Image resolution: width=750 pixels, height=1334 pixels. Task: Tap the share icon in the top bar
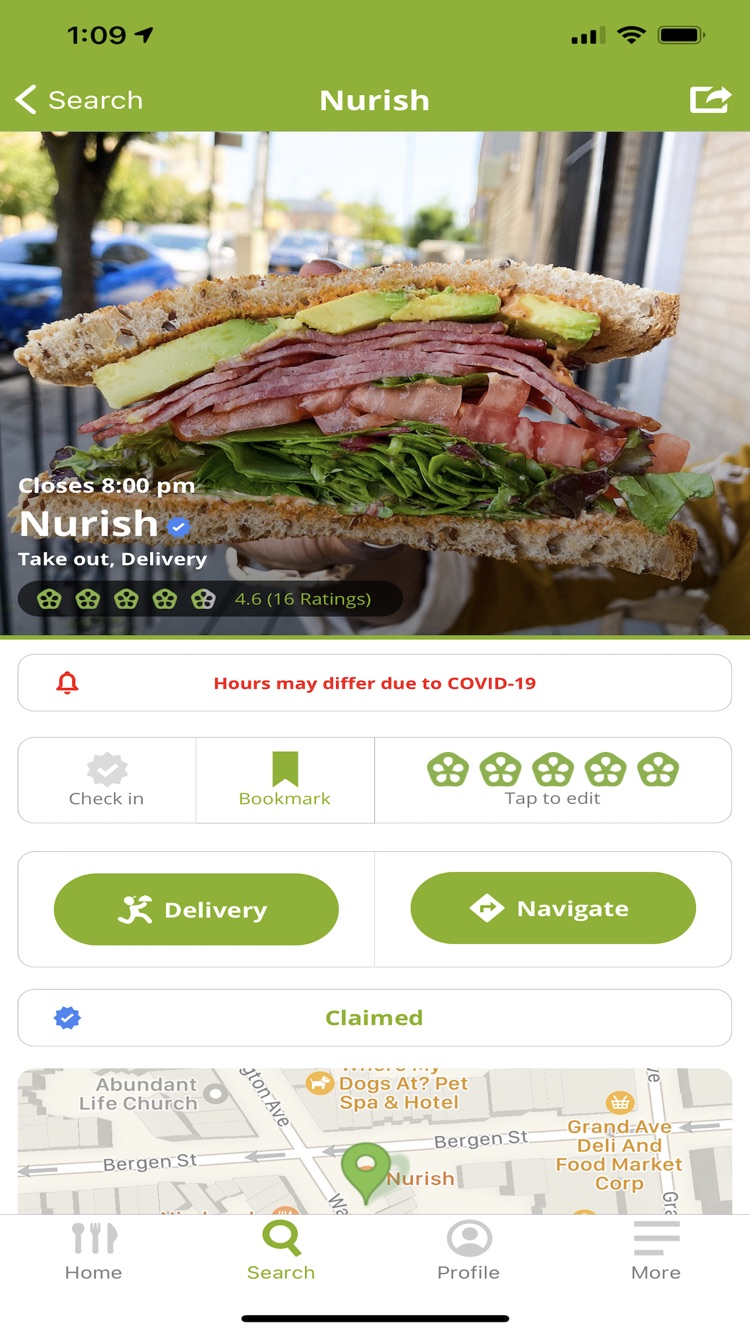(x=711, y=99)
